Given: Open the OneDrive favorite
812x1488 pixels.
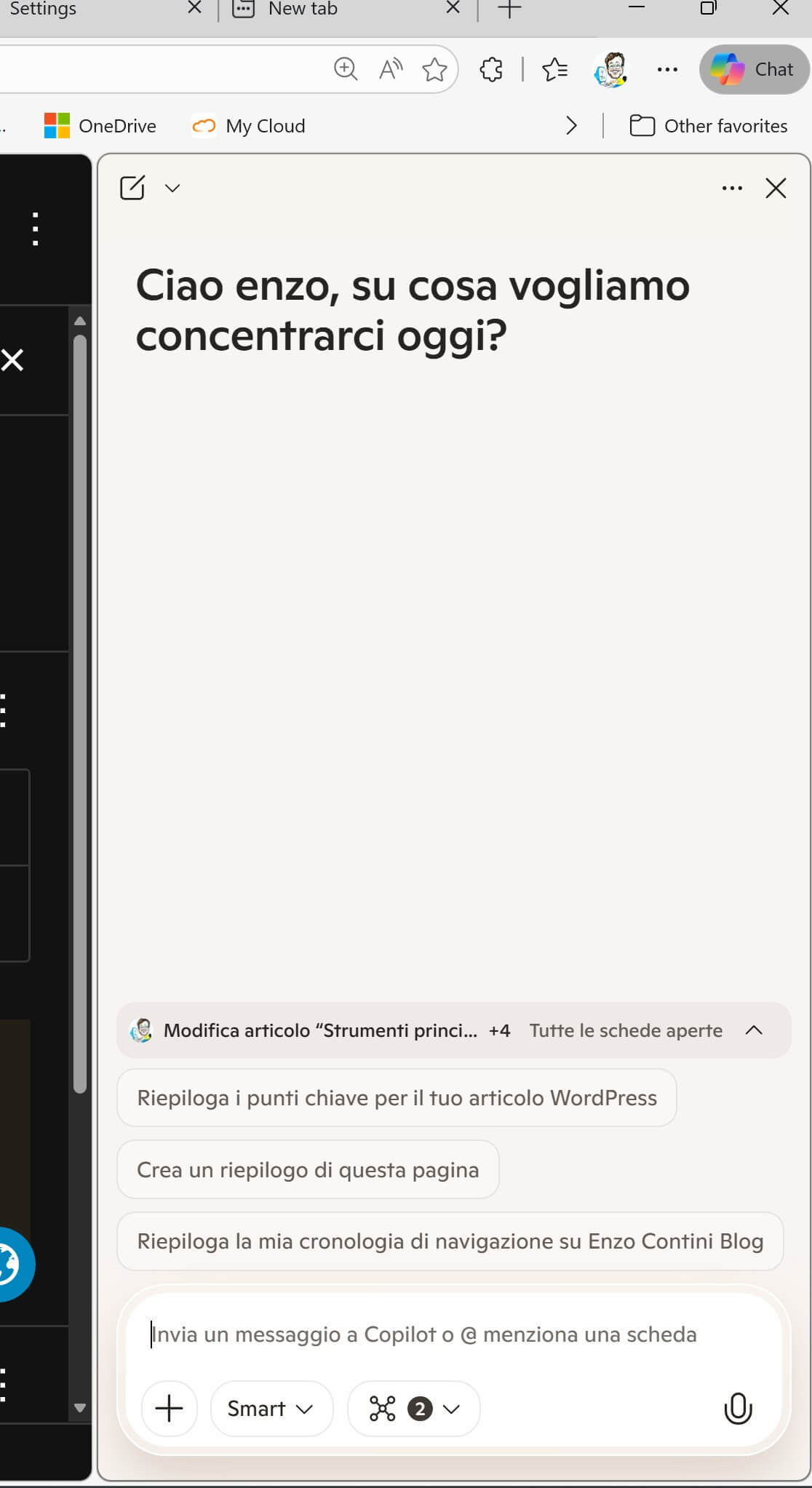Looking at the screenshot, I should tap(100, 126).
